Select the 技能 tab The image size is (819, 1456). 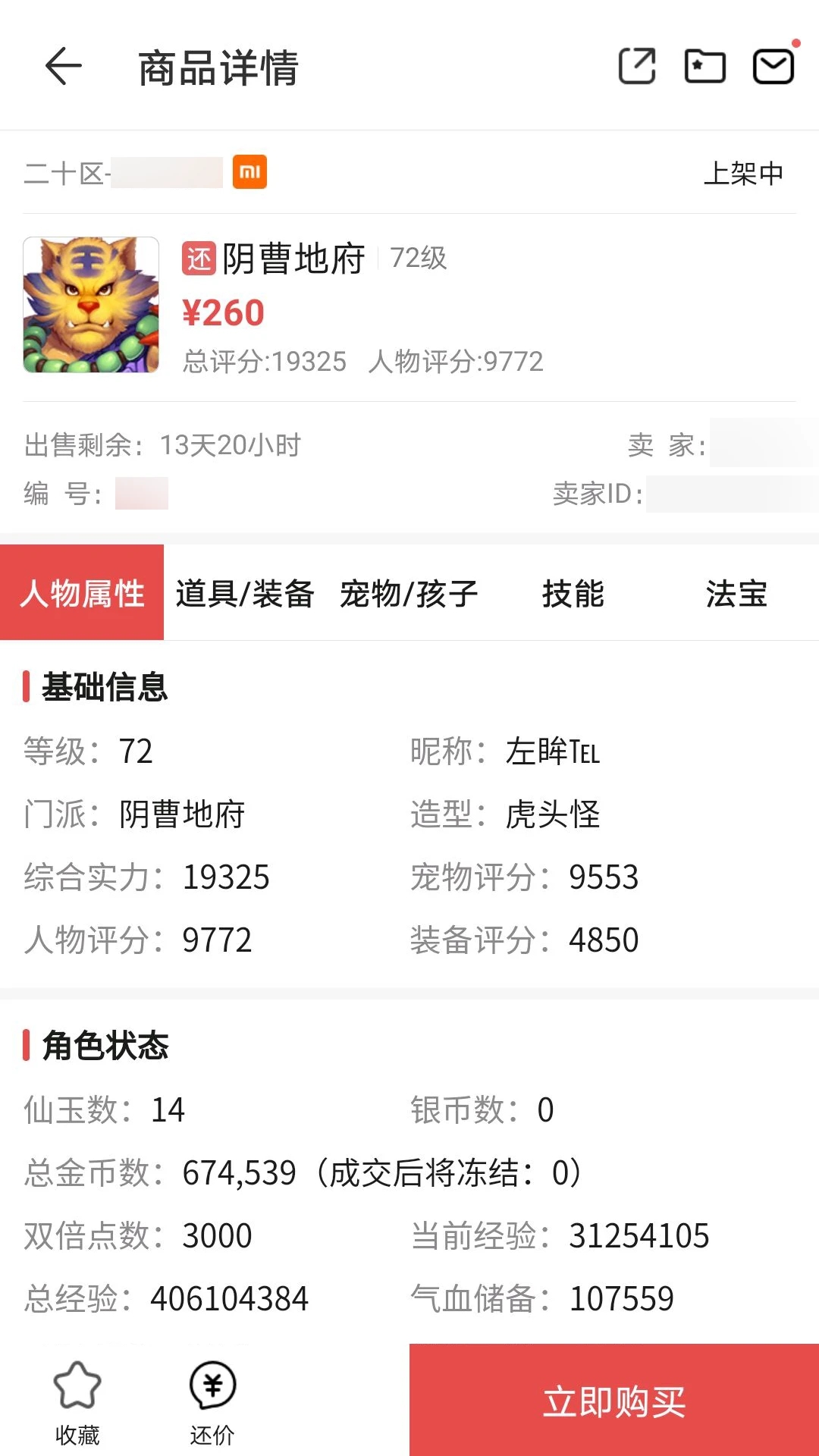point(573,595)
